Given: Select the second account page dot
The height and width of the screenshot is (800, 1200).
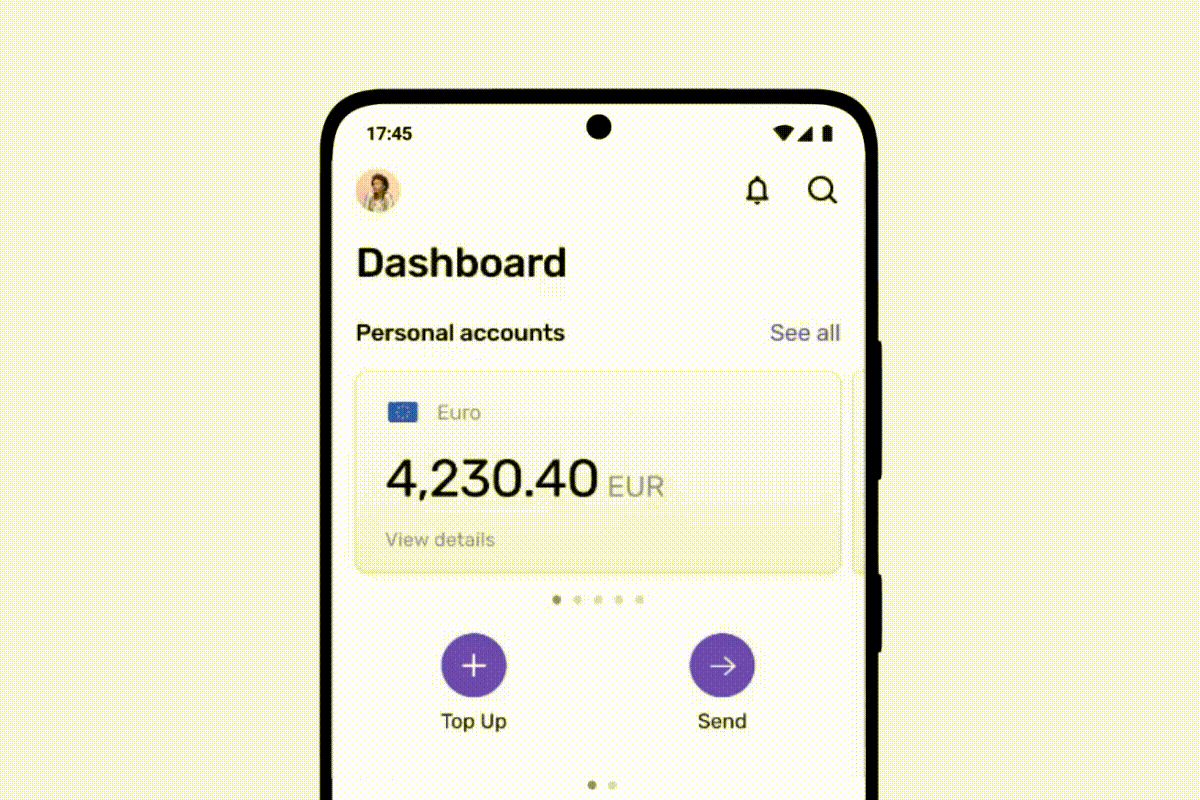Looking at the screenshot, I should click(x=577, y=600).
